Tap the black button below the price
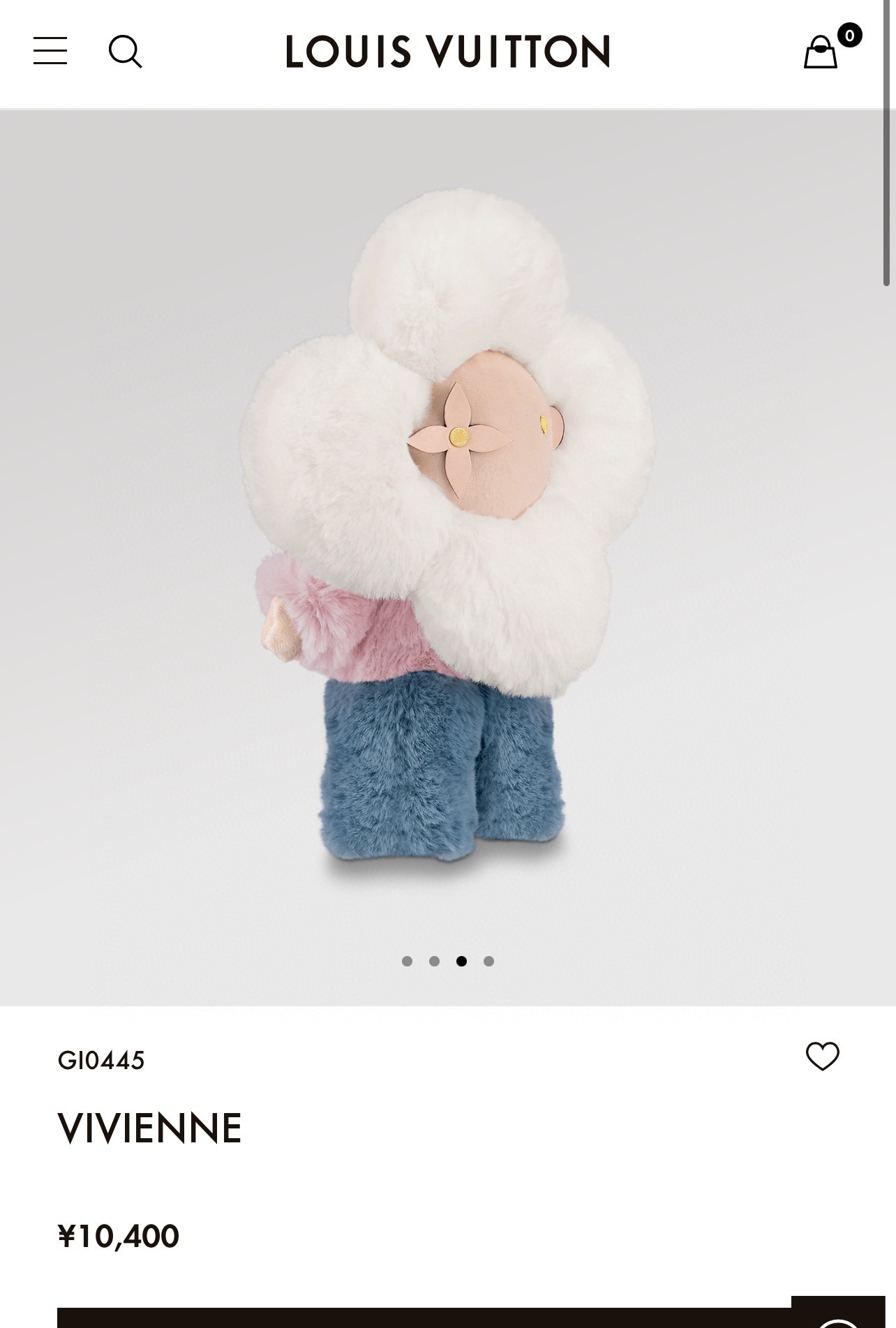Screen dimensions: 896x1328 tap(419, 1318)
